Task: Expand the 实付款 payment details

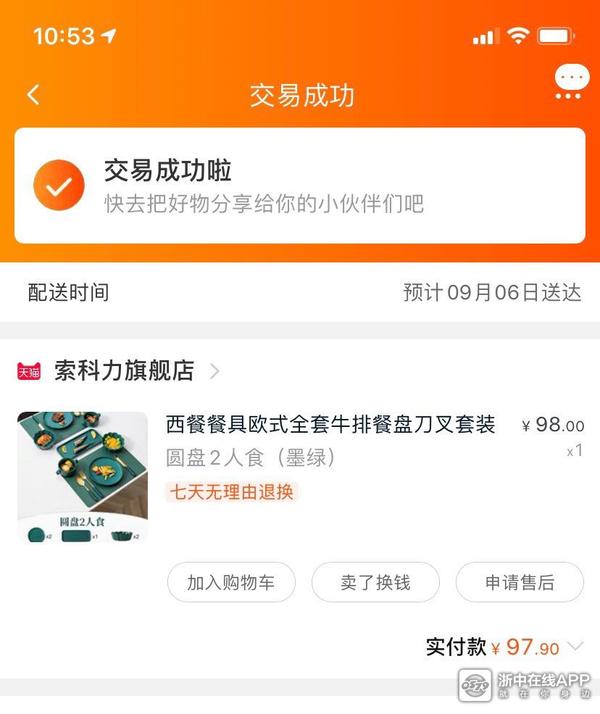Action: point(575,647)
